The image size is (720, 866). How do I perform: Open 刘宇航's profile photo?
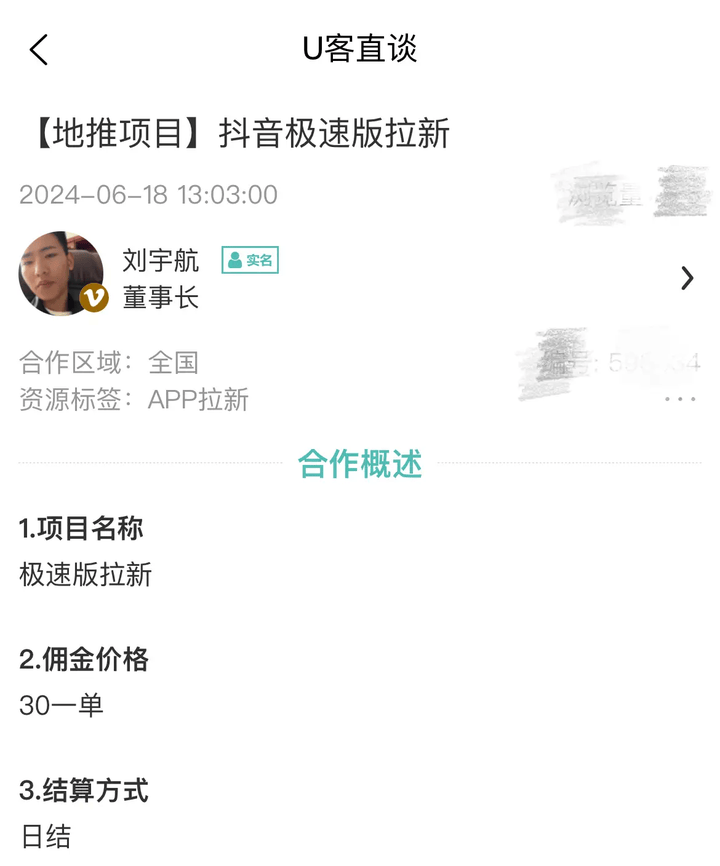click(x=61, y=273)
